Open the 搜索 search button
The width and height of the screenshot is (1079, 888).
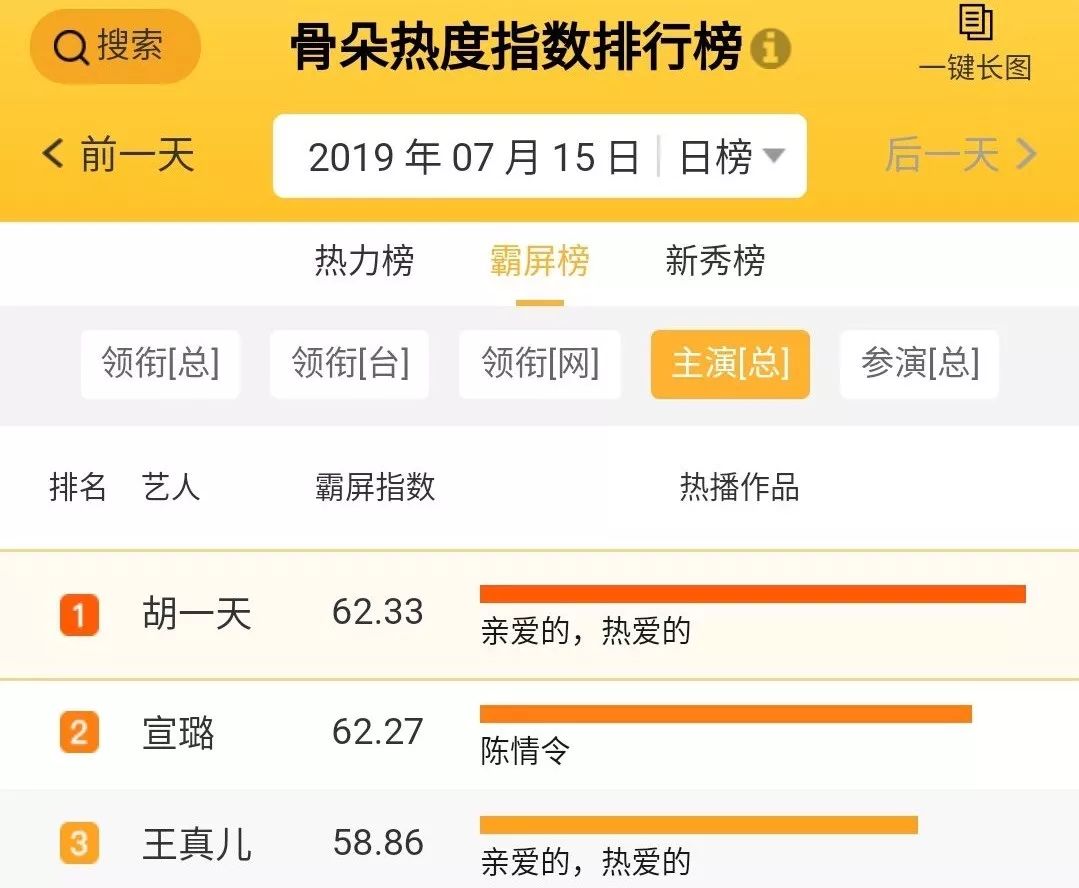click(x=115, y=47)
